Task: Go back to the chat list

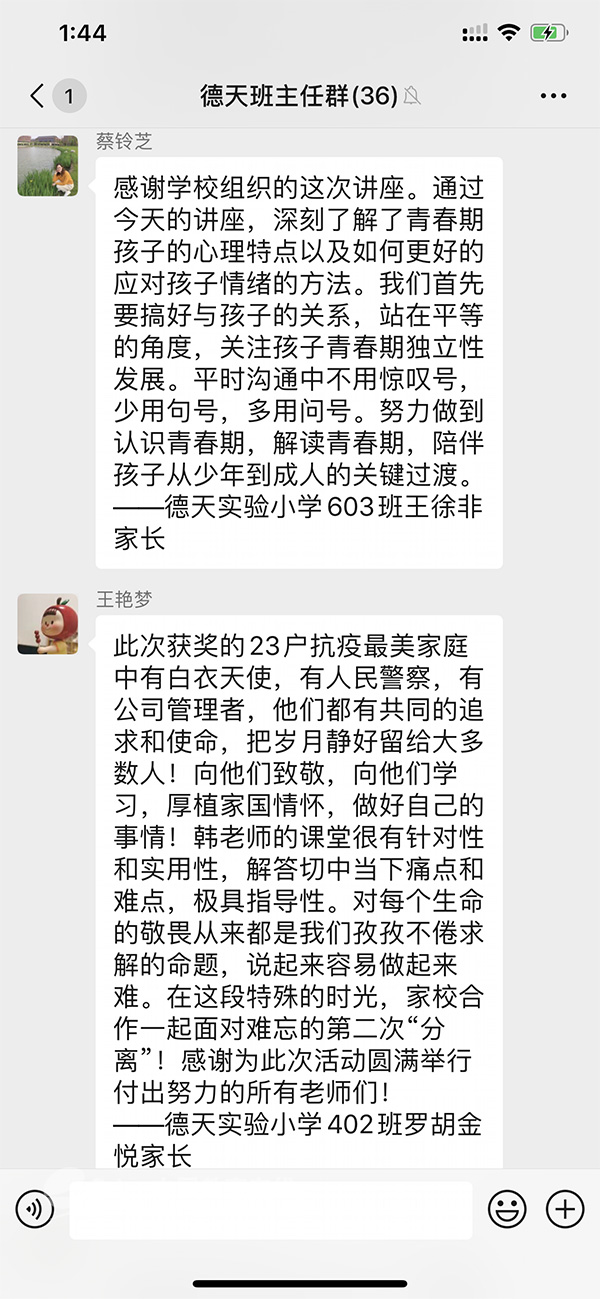Action: click(40, 96)
